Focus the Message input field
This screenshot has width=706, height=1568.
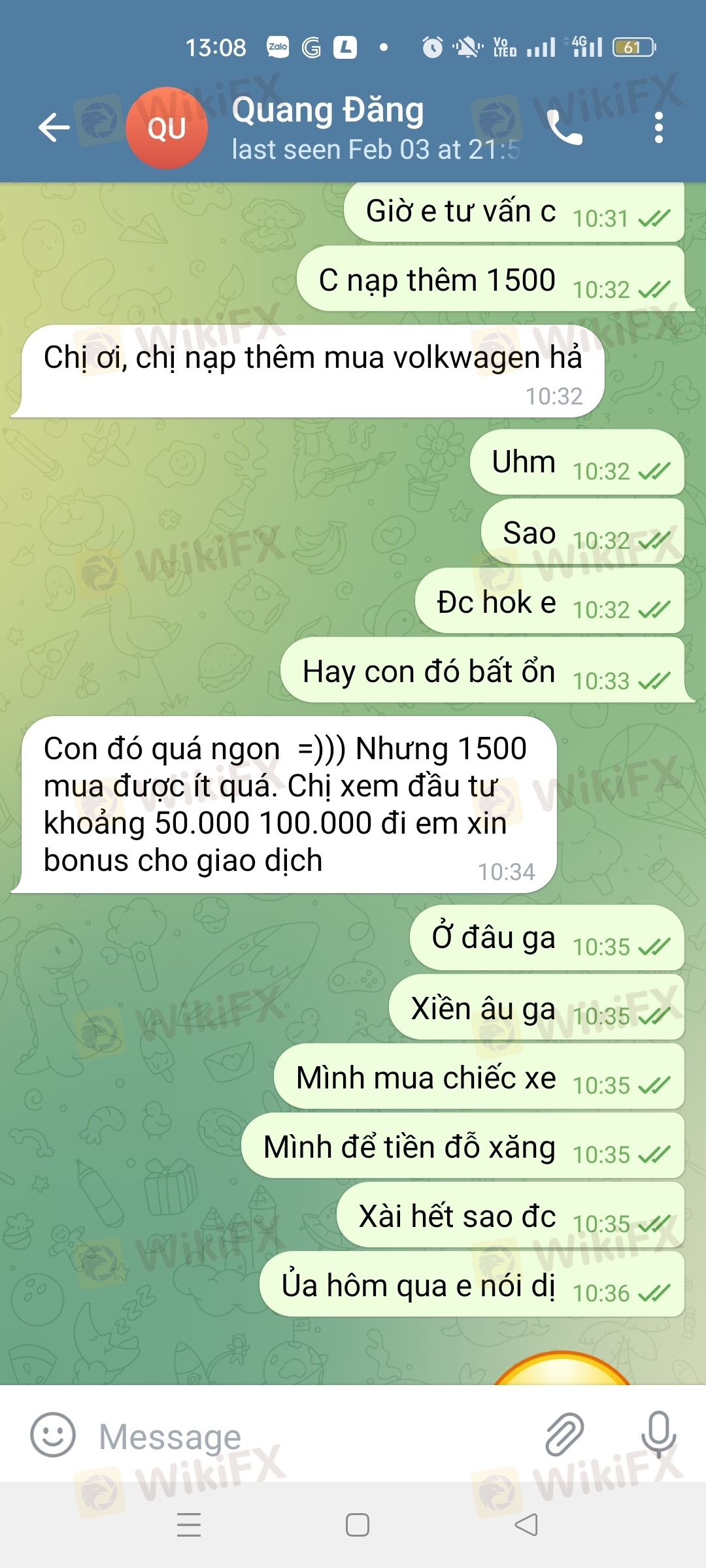314,1437
